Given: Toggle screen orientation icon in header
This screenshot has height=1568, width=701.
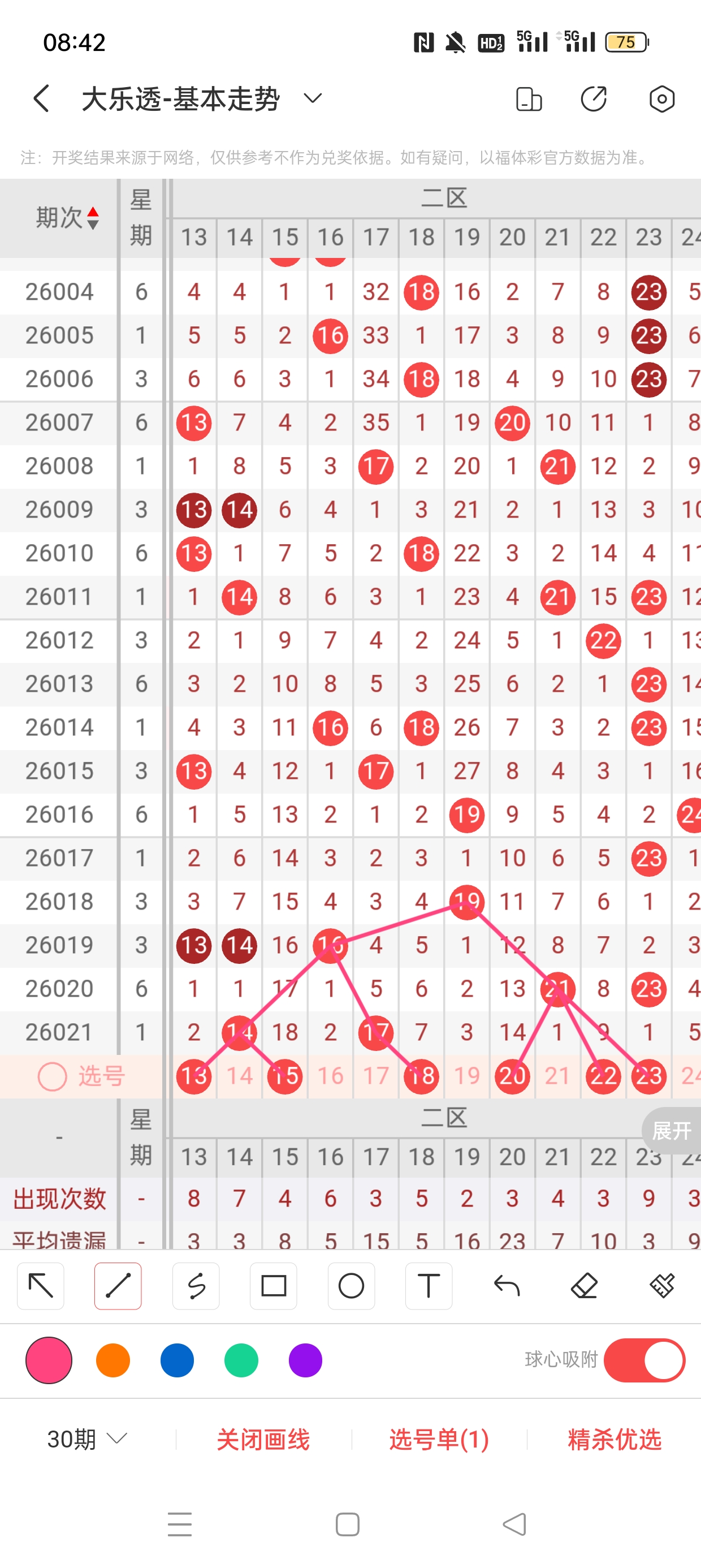Looking at the screenshot, I should tap(528, 98).
